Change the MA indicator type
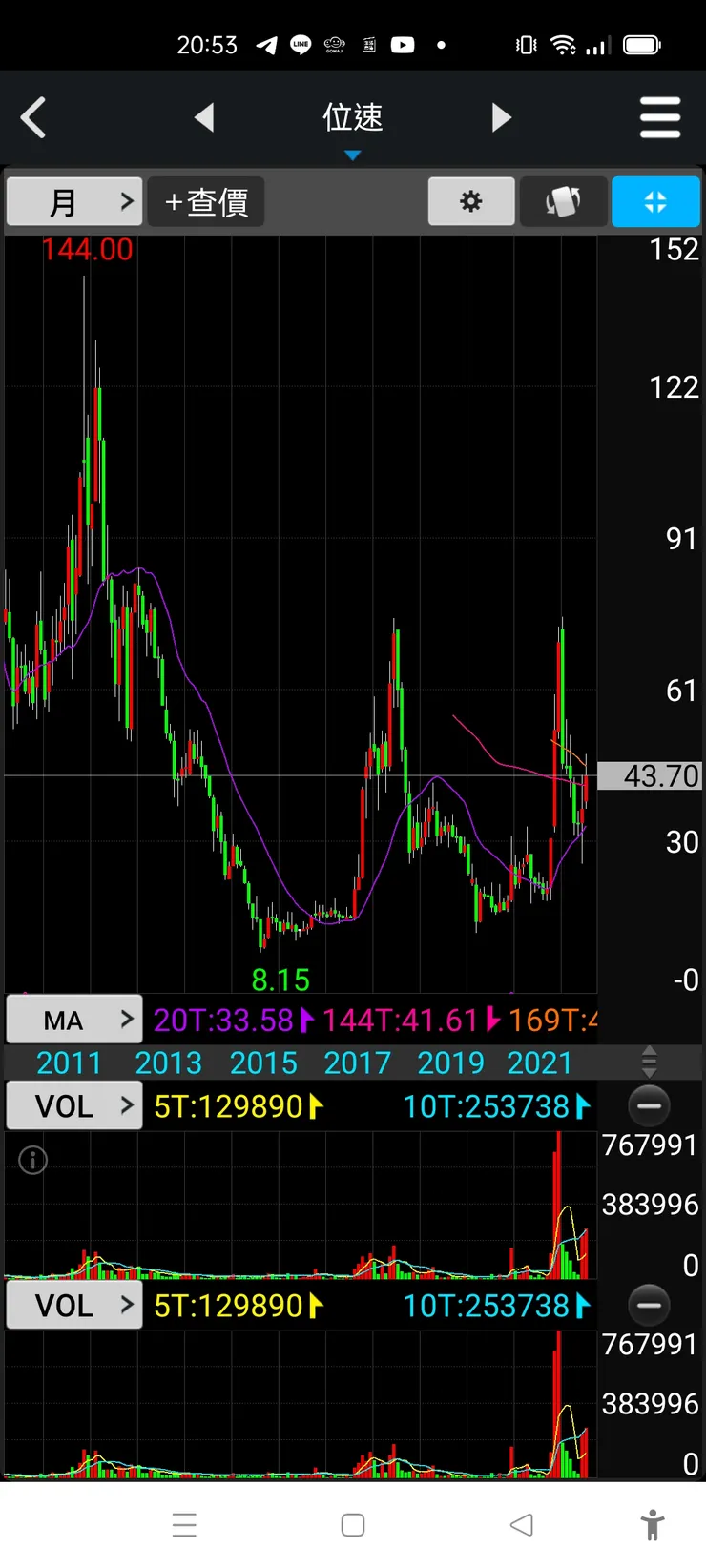The width and height of the screenshot is (706, 1568). pyautogui.click(x=74, y=1021)
